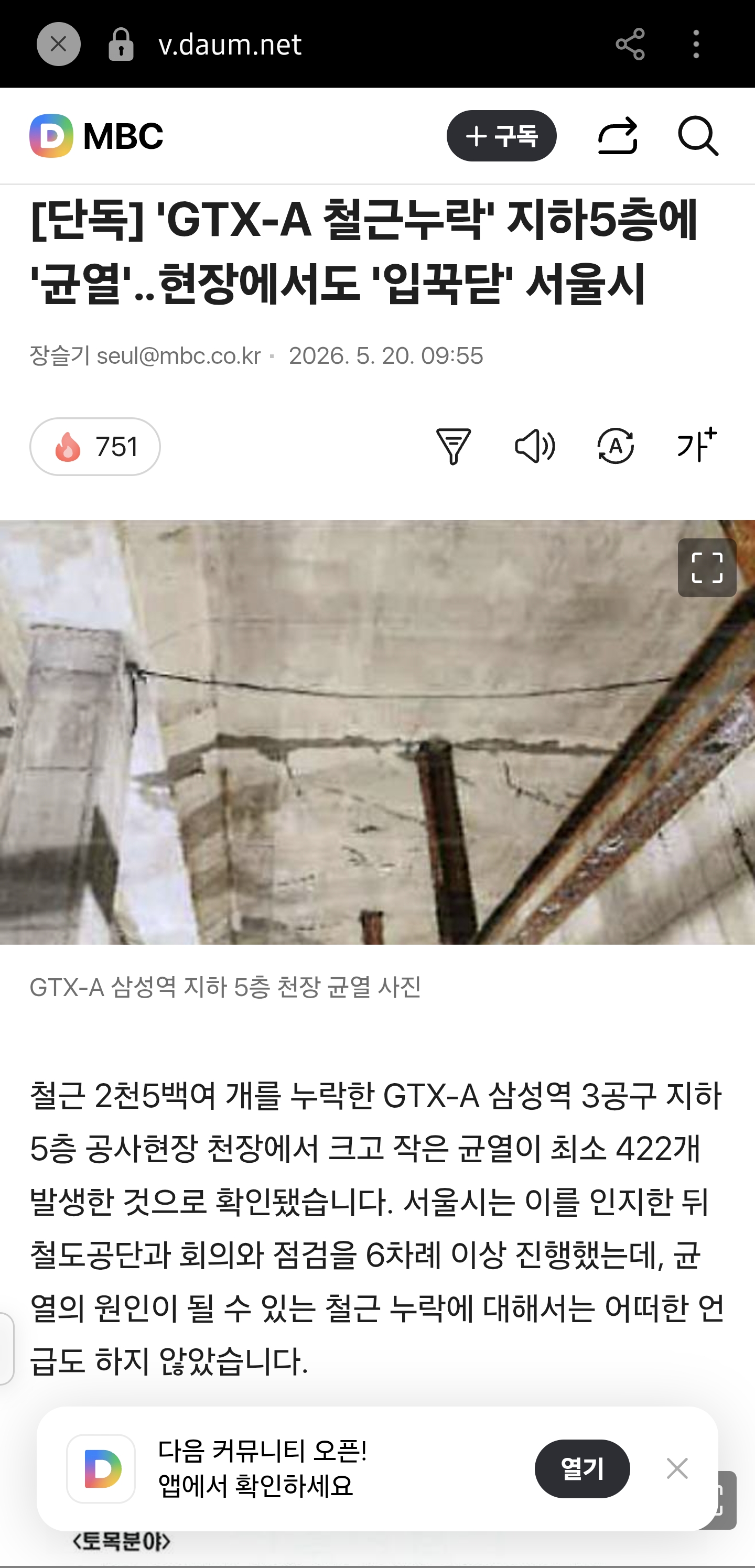755x1568 pixels.
Task: Open the search magnifier
Action: (x=698, y=136)
